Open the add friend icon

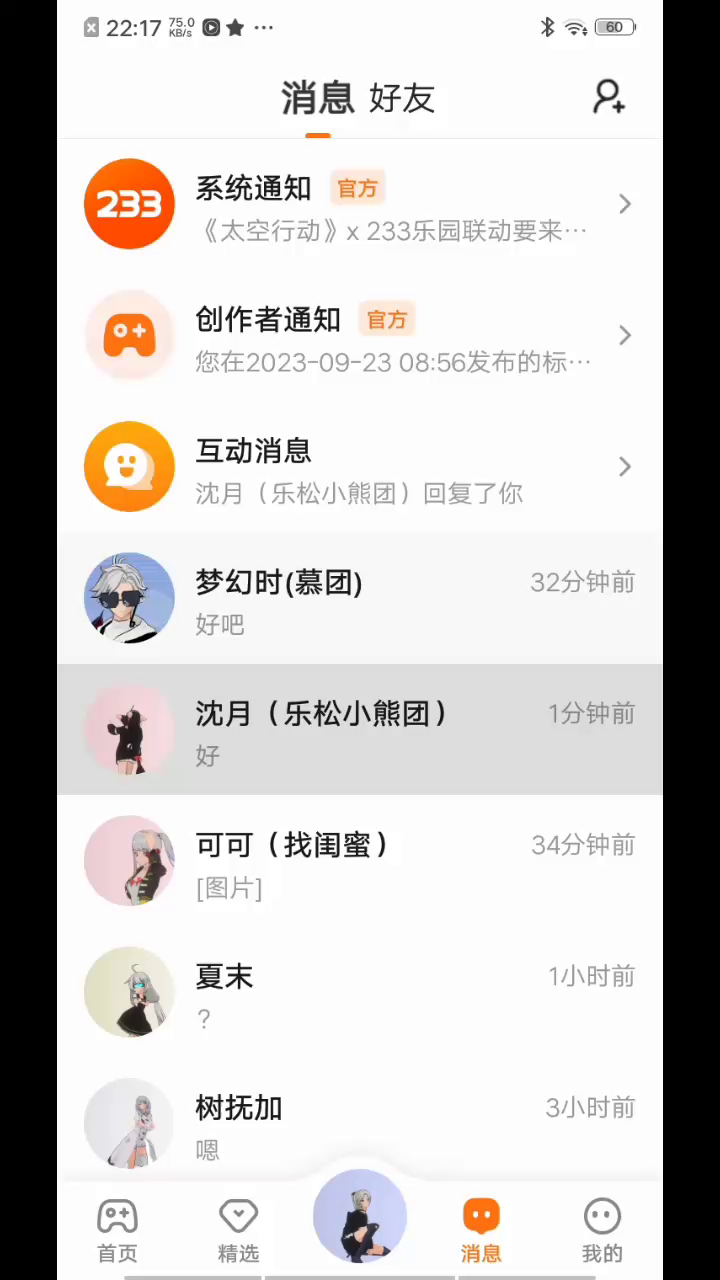click(609, 97)
